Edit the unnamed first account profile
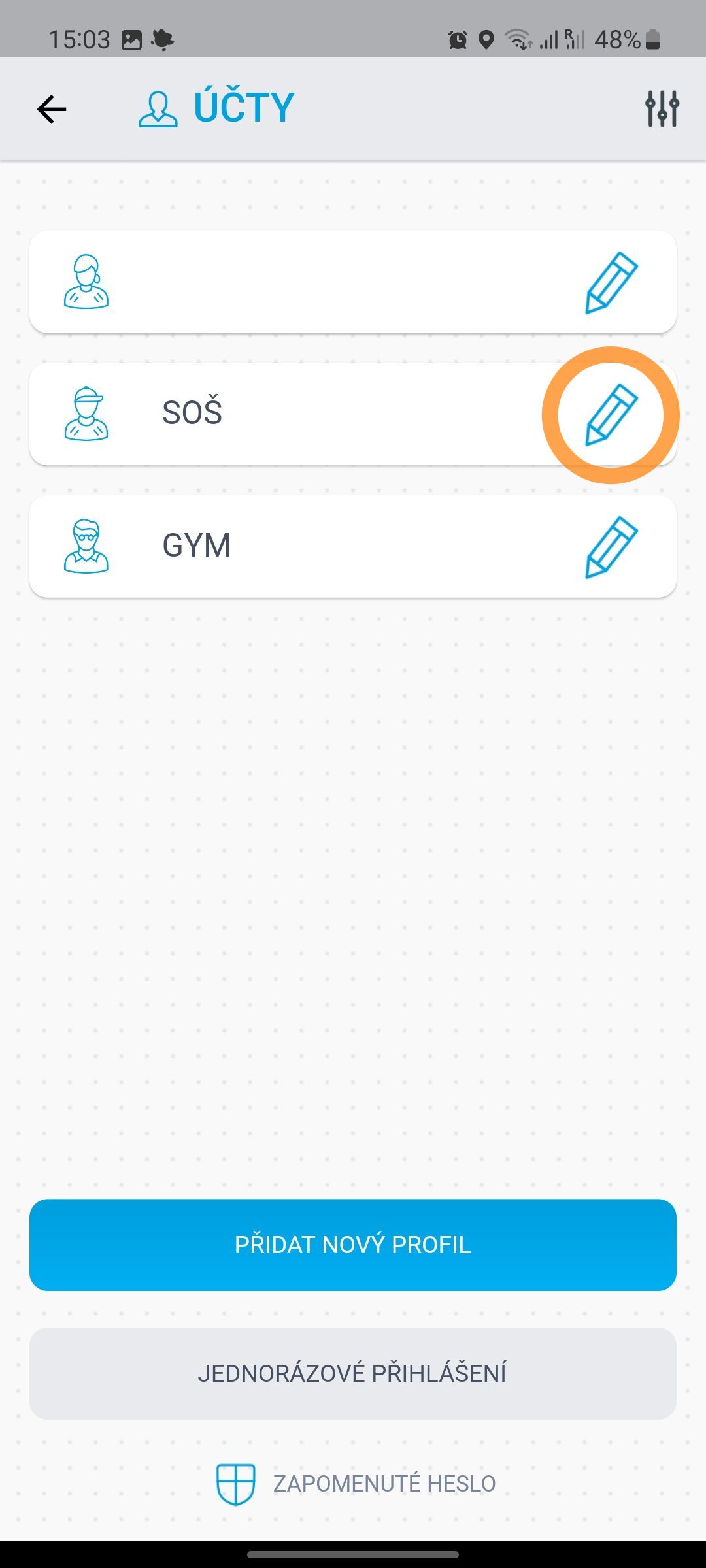 pyautogui.click(x=611, y=282)
